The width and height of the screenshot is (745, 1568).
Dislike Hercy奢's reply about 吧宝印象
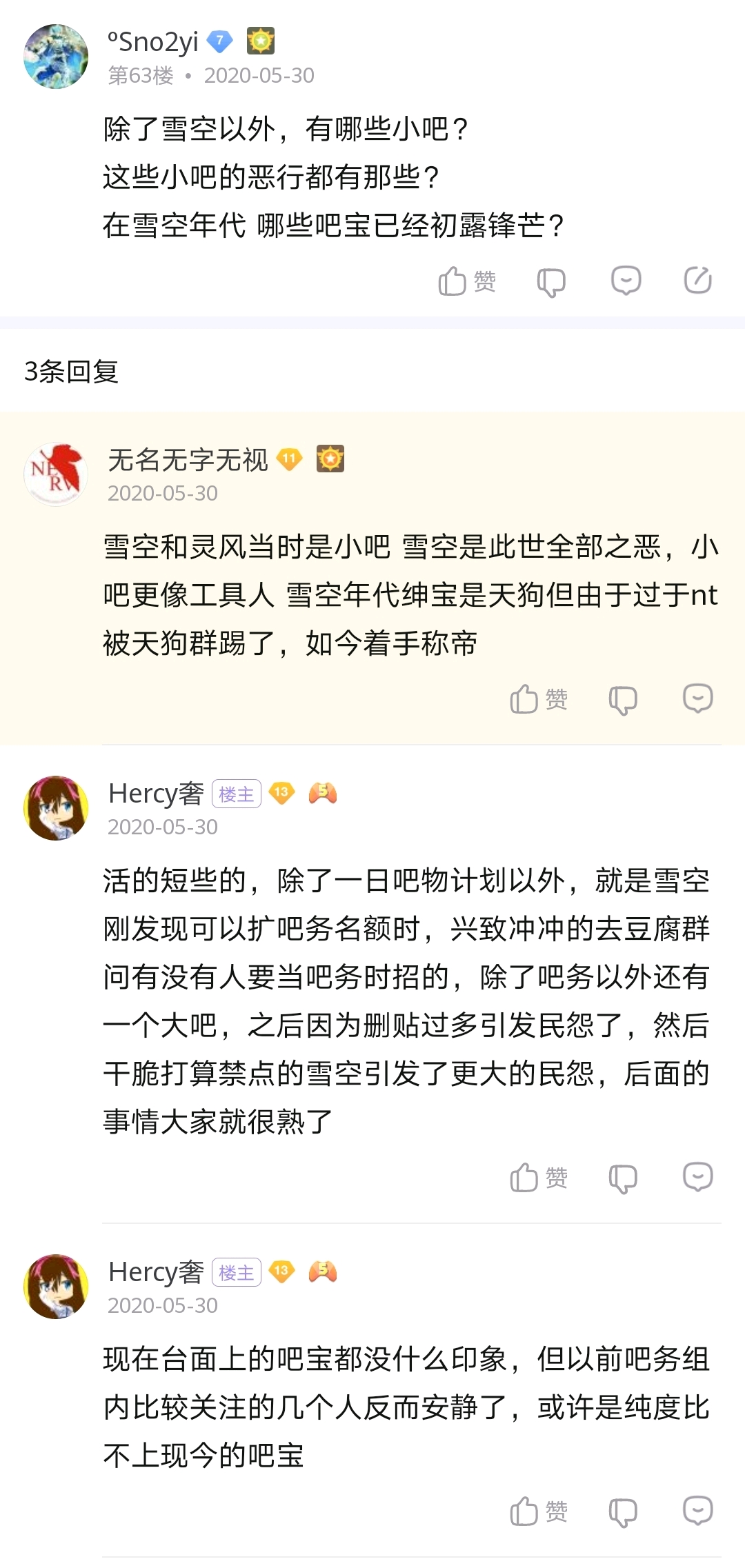623,1512
